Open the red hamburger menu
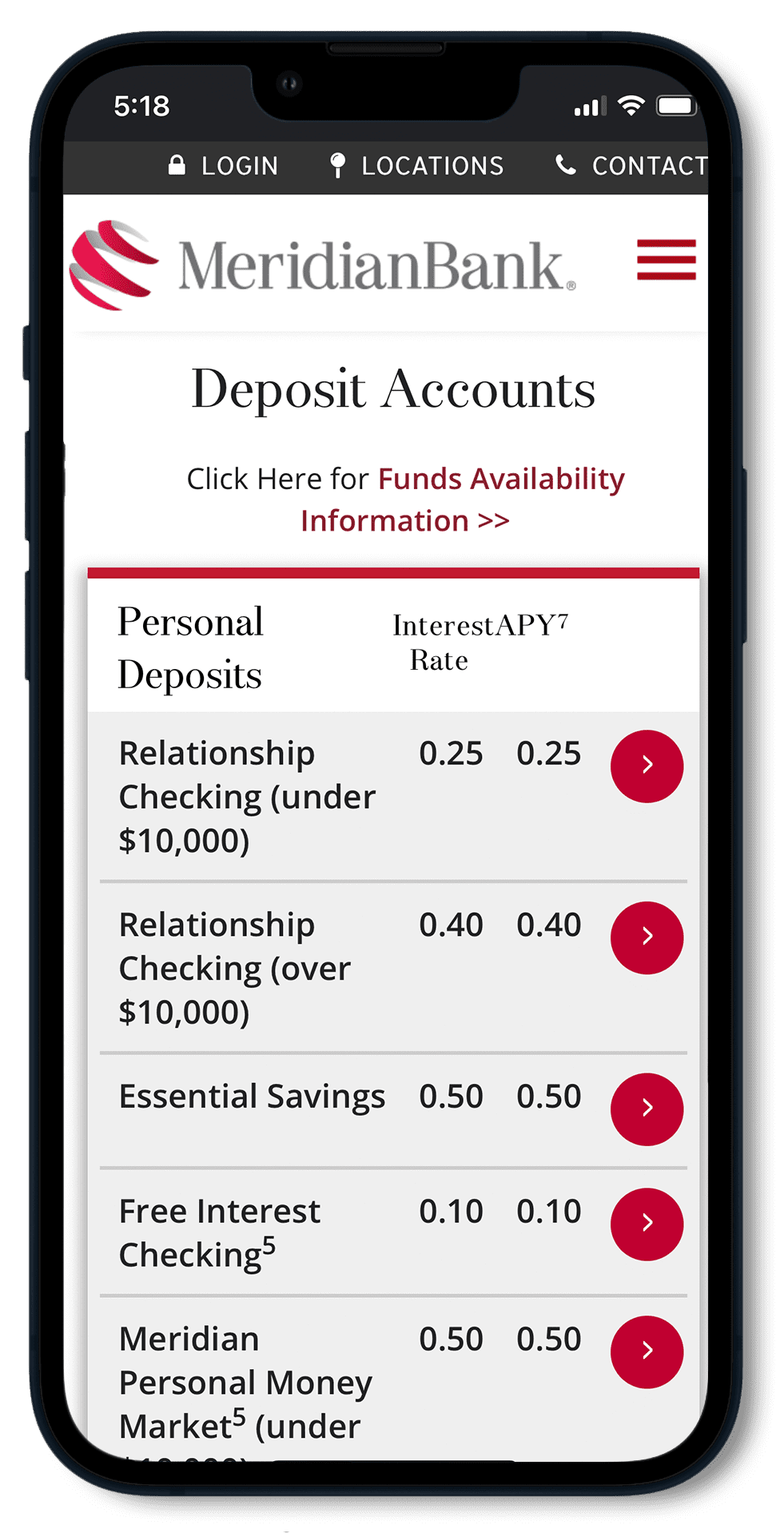Screen dimensions: 784x1533 [x=666, y=261]
